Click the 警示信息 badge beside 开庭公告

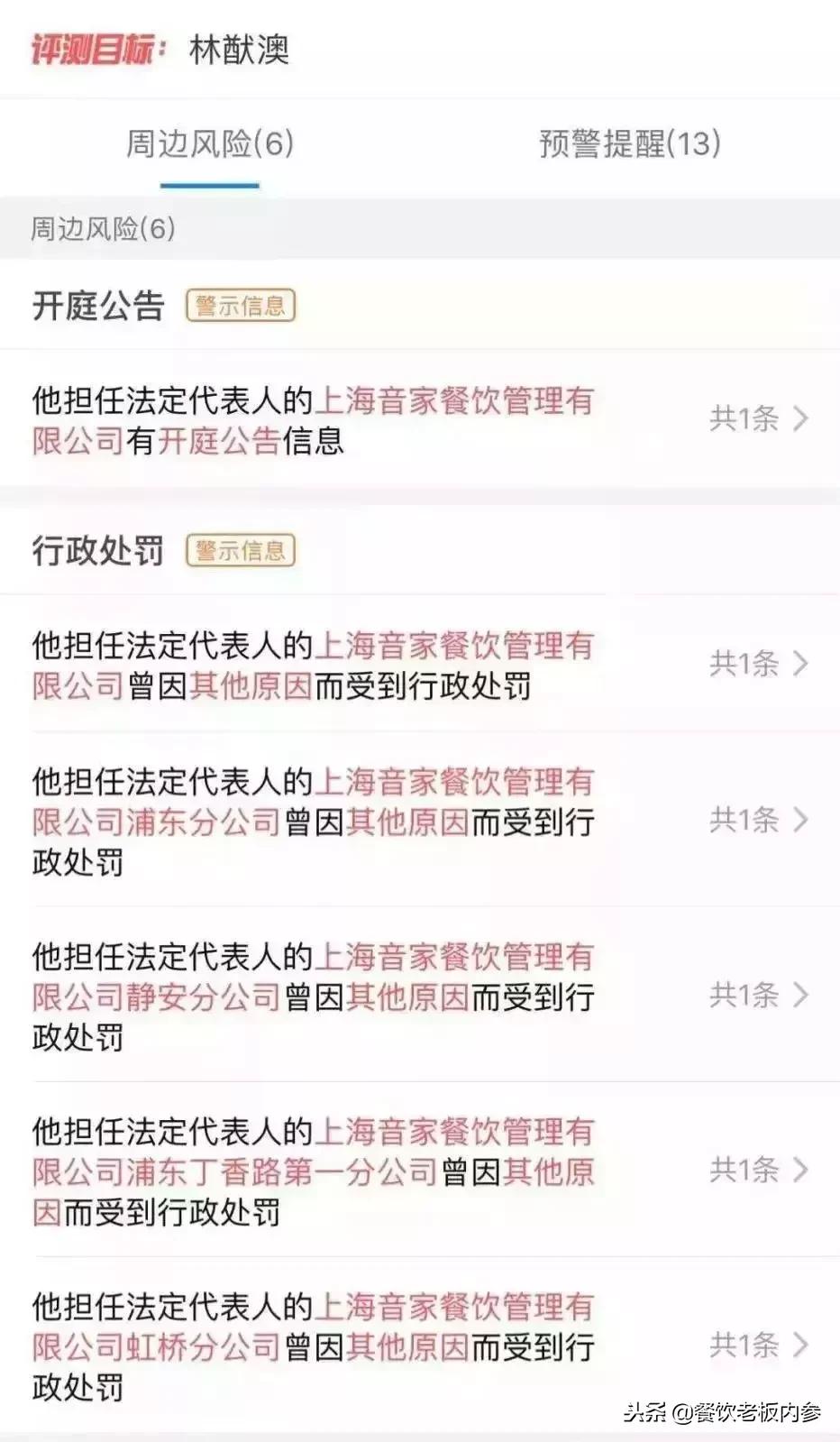[x=240, y=307]
